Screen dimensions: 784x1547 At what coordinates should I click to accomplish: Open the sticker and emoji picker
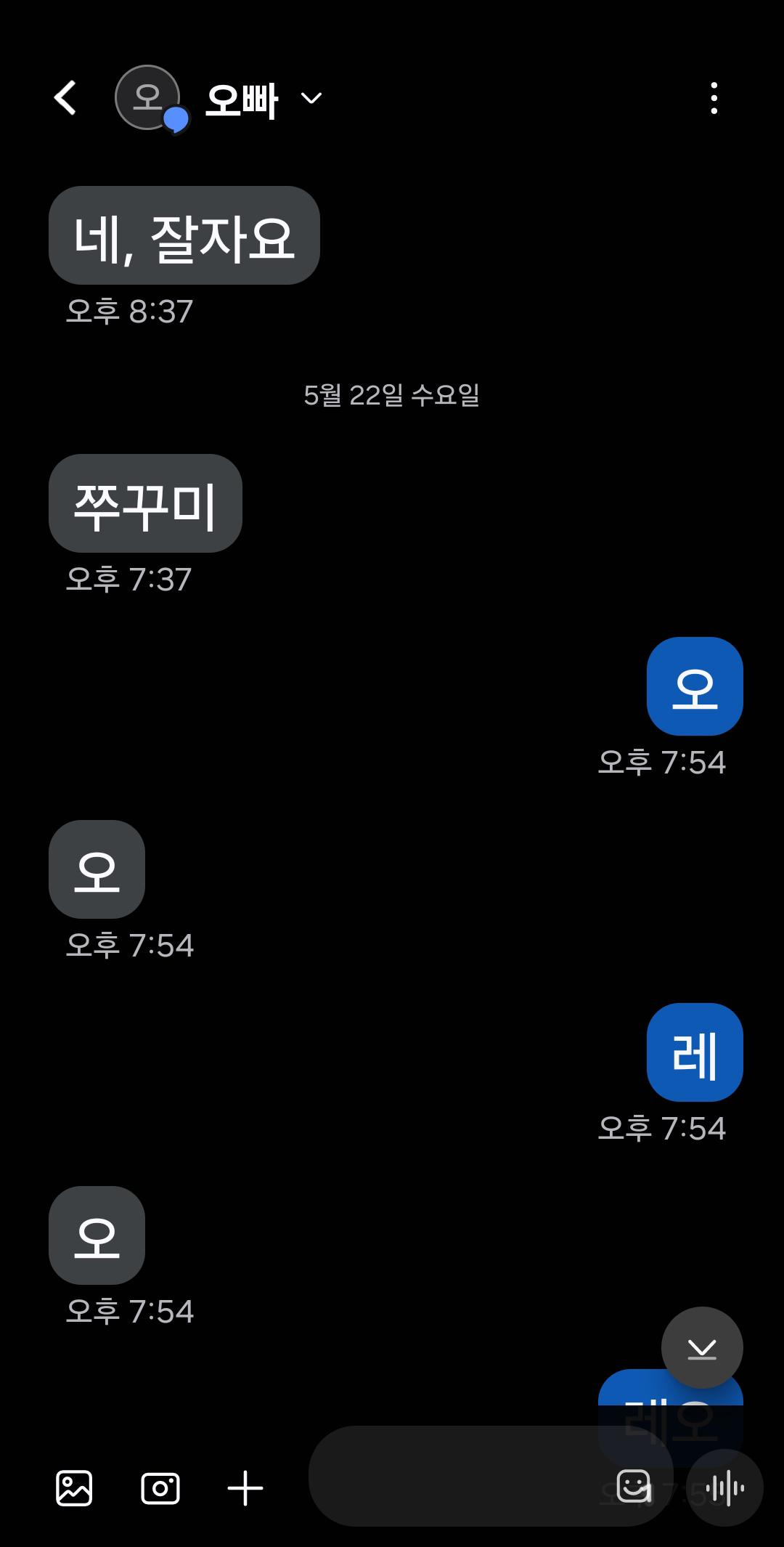point(634,1486)
